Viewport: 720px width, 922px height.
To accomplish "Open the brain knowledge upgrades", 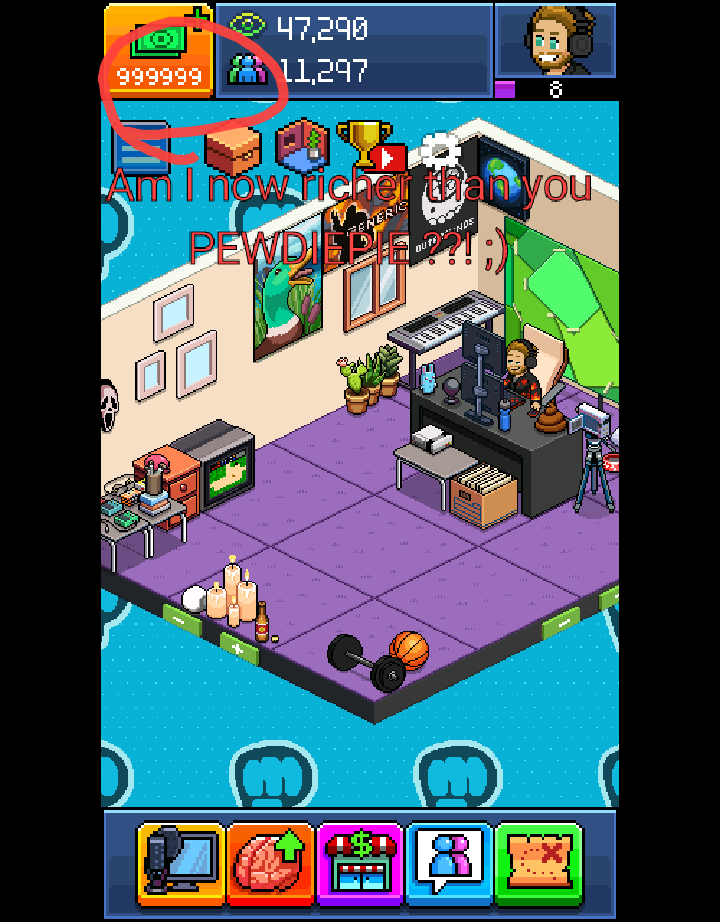I will pyautogui.click(x=270, y=863).
